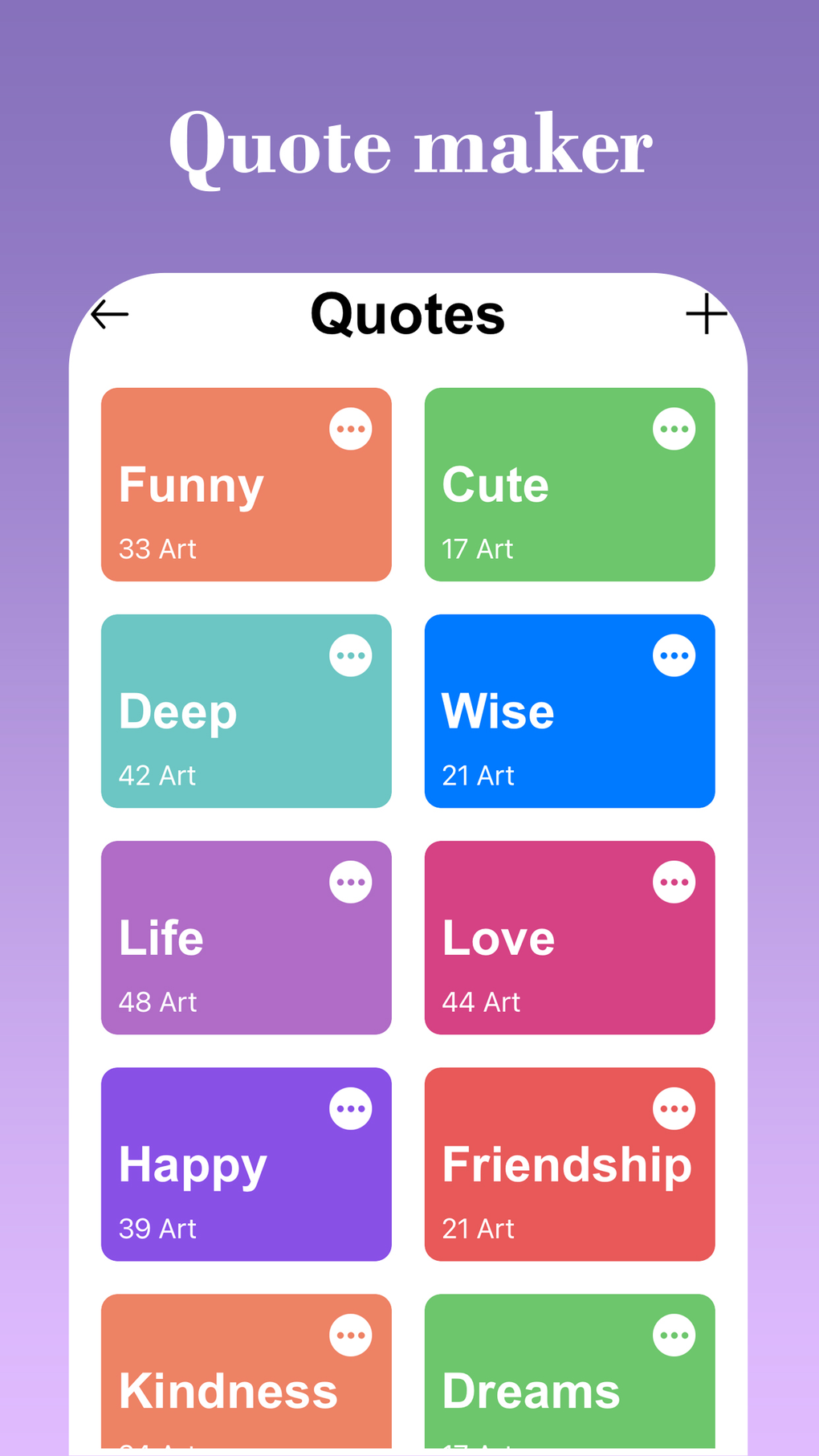Viewport: 819px width, 1456px height.
Task: Open the options menu on the Friendship card
Action: point(674,1108)
